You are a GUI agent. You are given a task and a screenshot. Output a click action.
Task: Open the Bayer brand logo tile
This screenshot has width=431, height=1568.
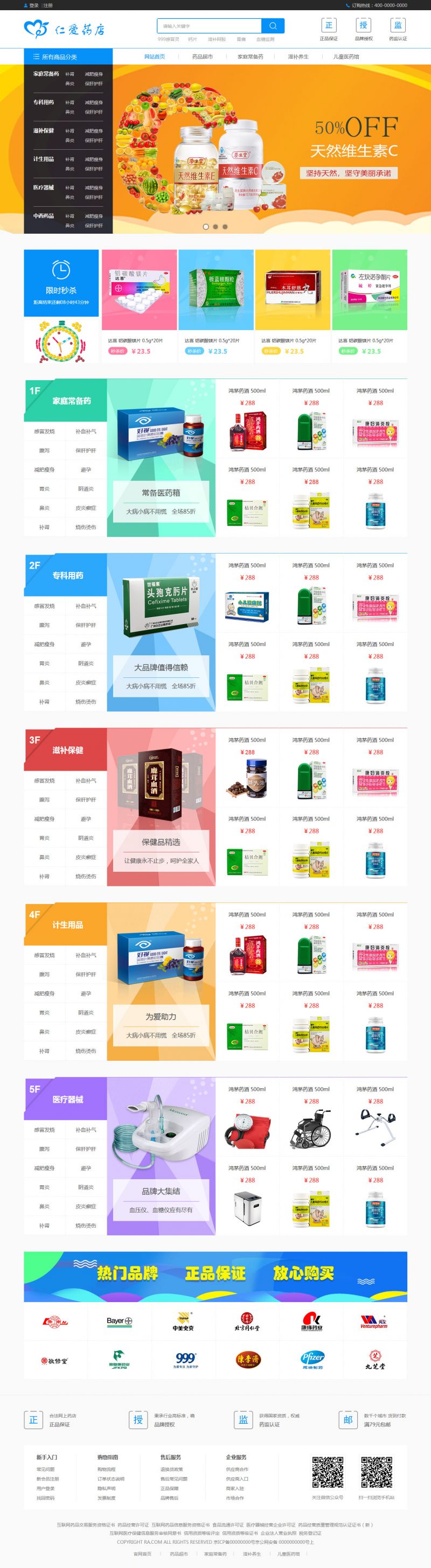[x=119, y=1321]
